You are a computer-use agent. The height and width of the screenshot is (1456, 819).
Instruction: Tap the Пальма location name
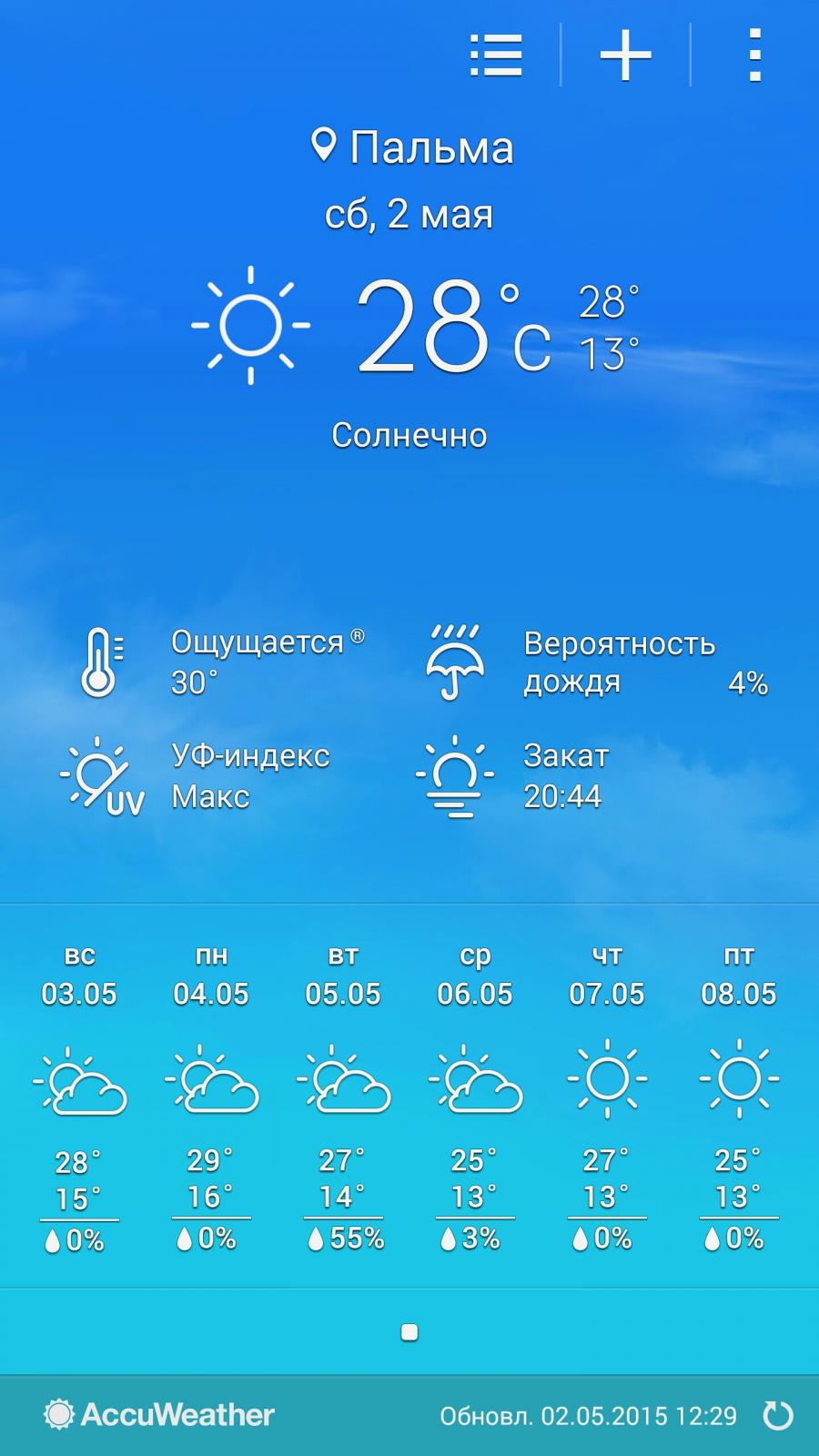point(431,147)
